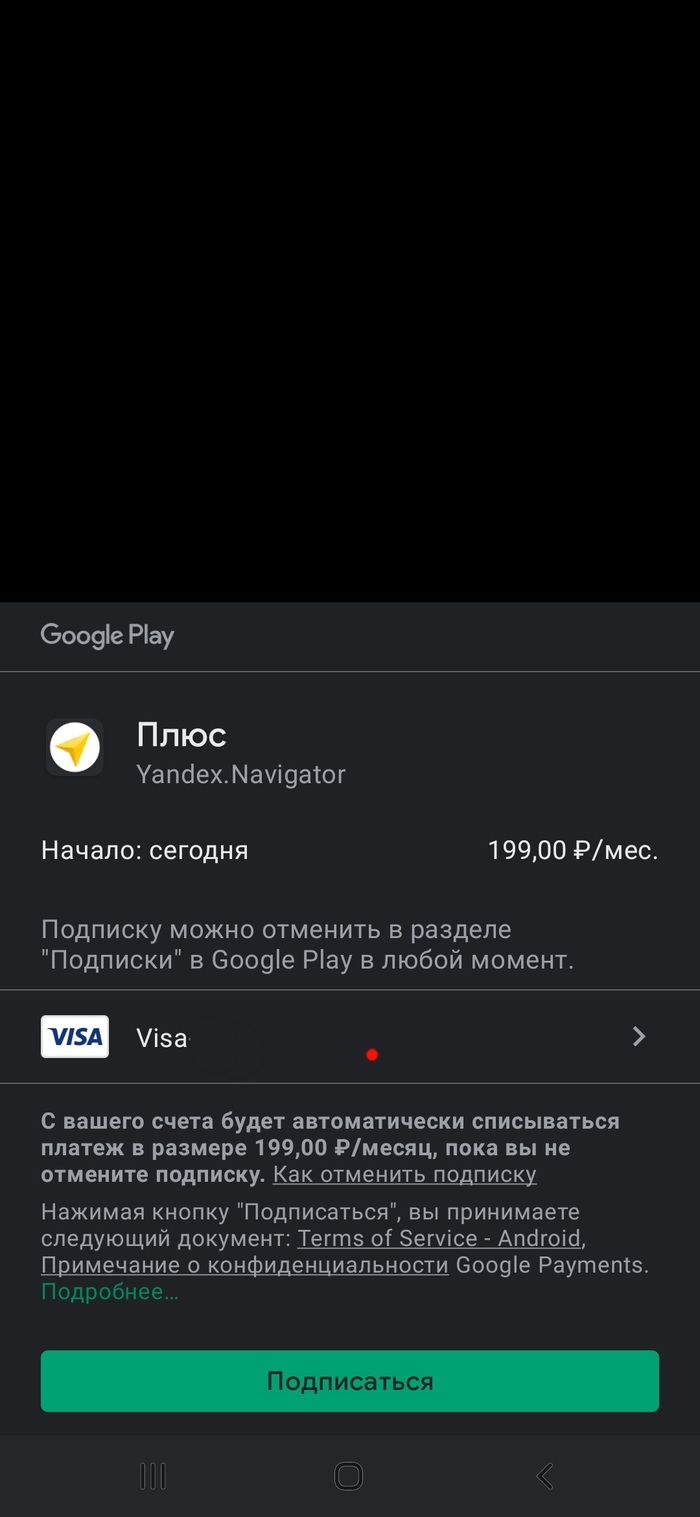Show recent apps
The image size is (700, 1517).
153,1475
